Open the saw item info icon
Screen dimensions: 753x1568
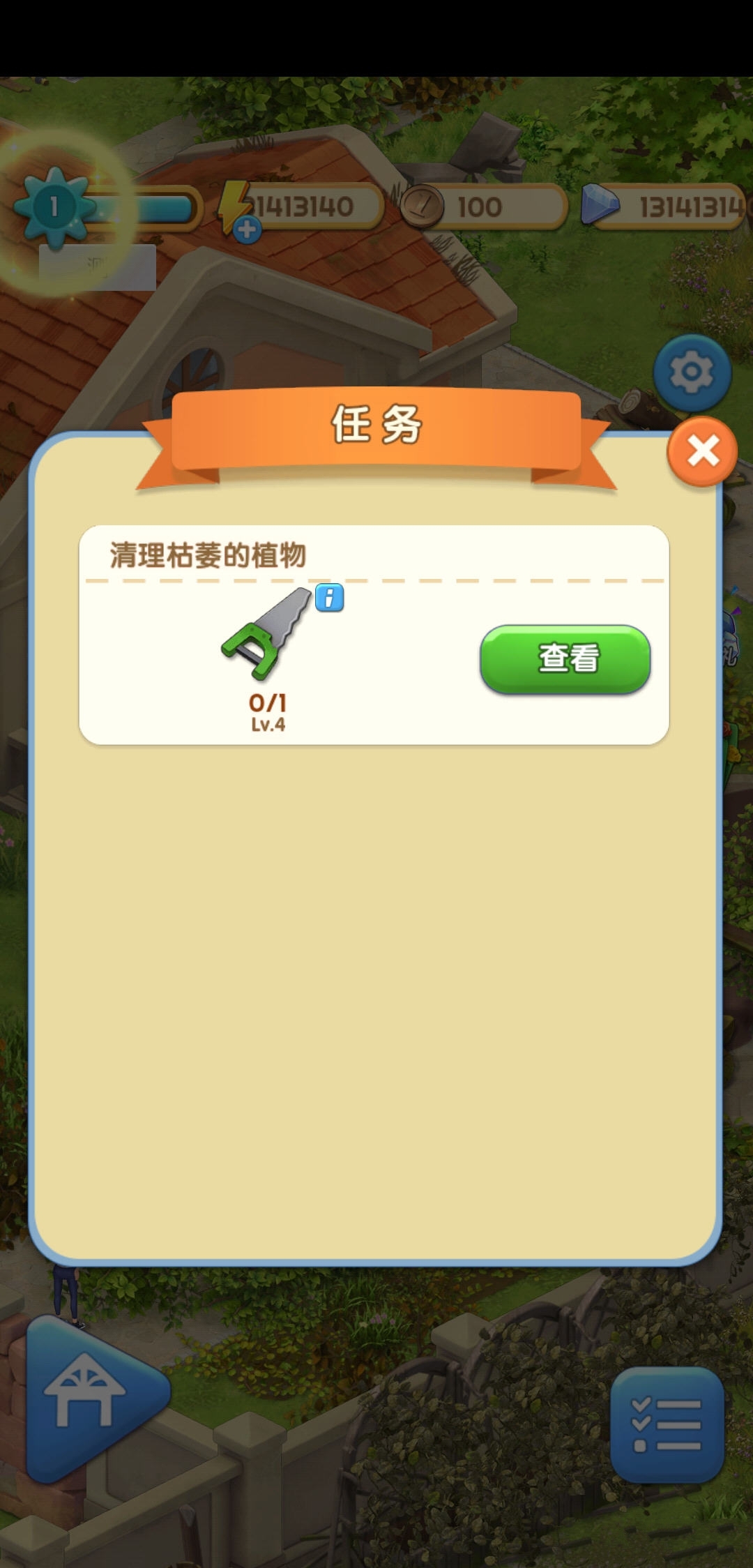click(x=329, y=598)
